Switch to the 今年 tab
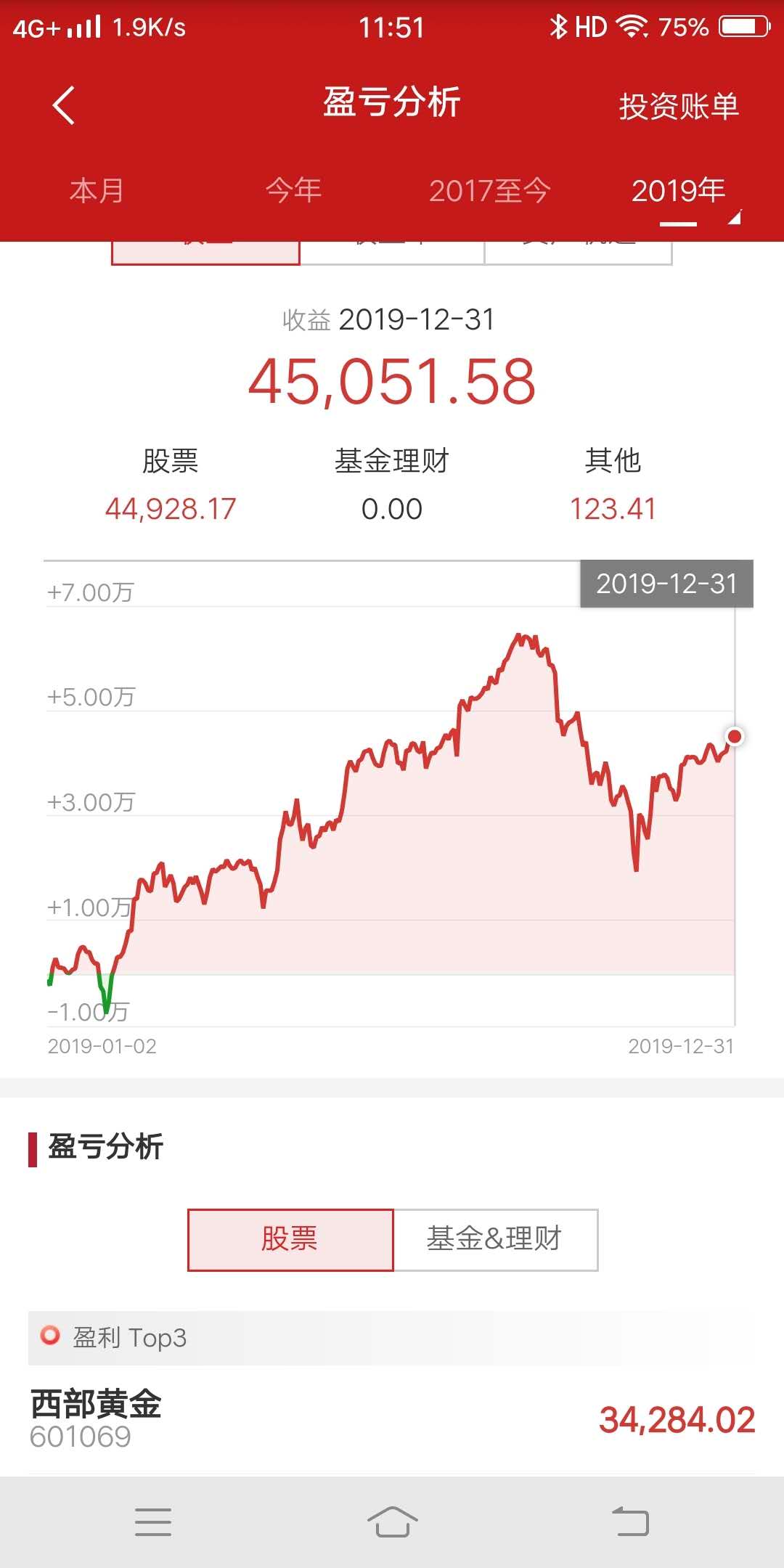This screenshot has width=784, height=1568. [x=293, y=190]
